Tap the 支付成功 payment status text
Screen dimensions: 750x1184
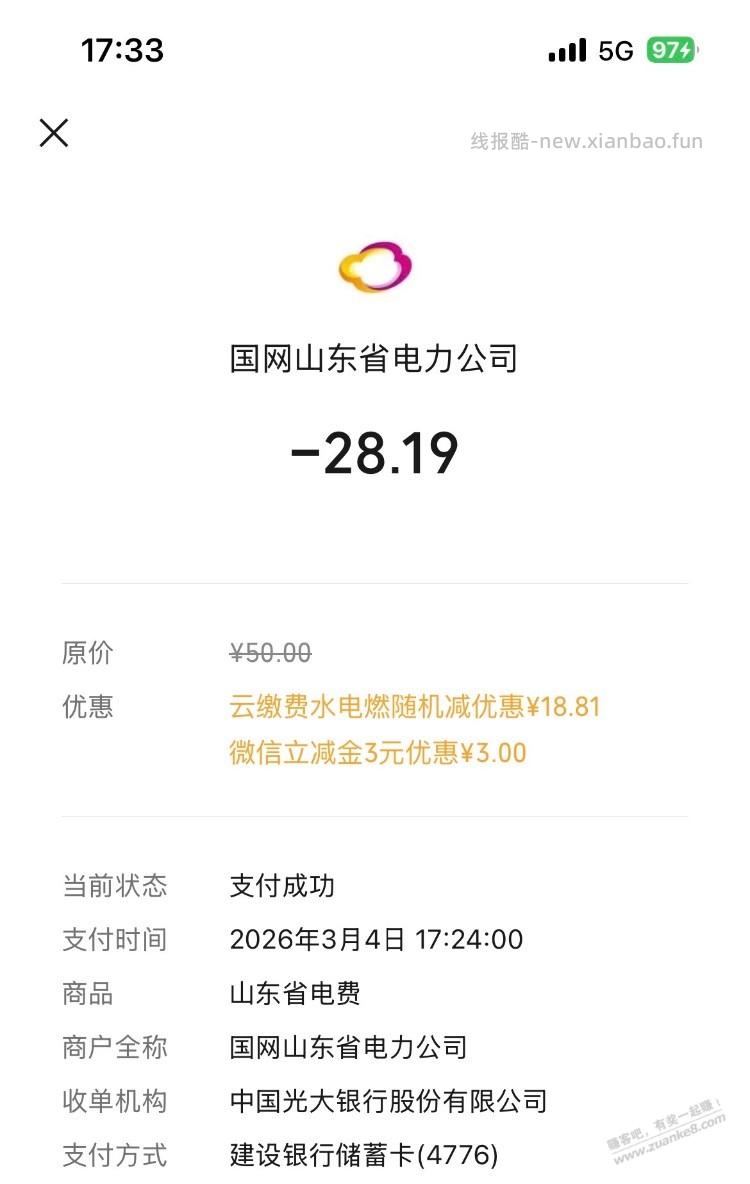pyautogui.click(x=283, y=887)
